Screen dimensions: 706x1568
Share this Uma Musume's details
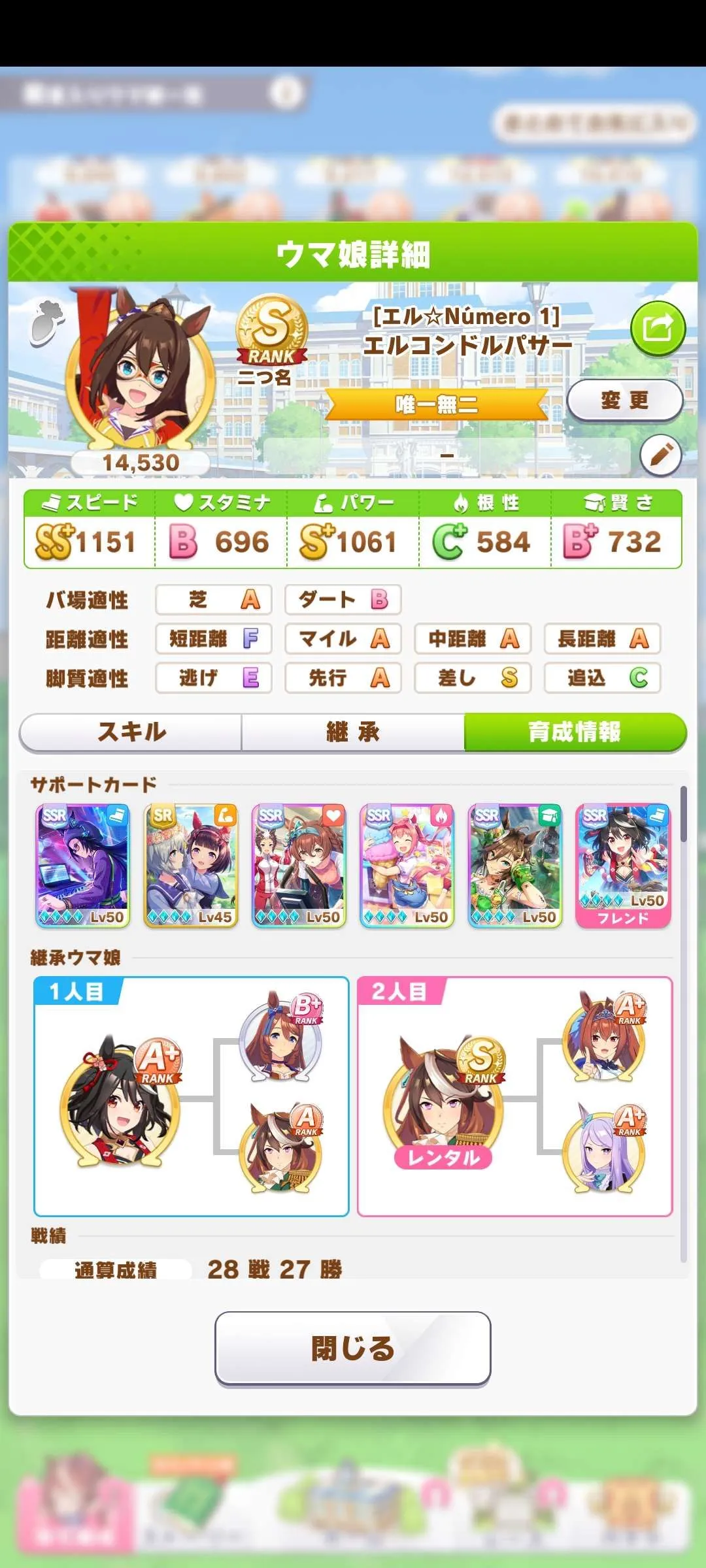coord(658,328)
